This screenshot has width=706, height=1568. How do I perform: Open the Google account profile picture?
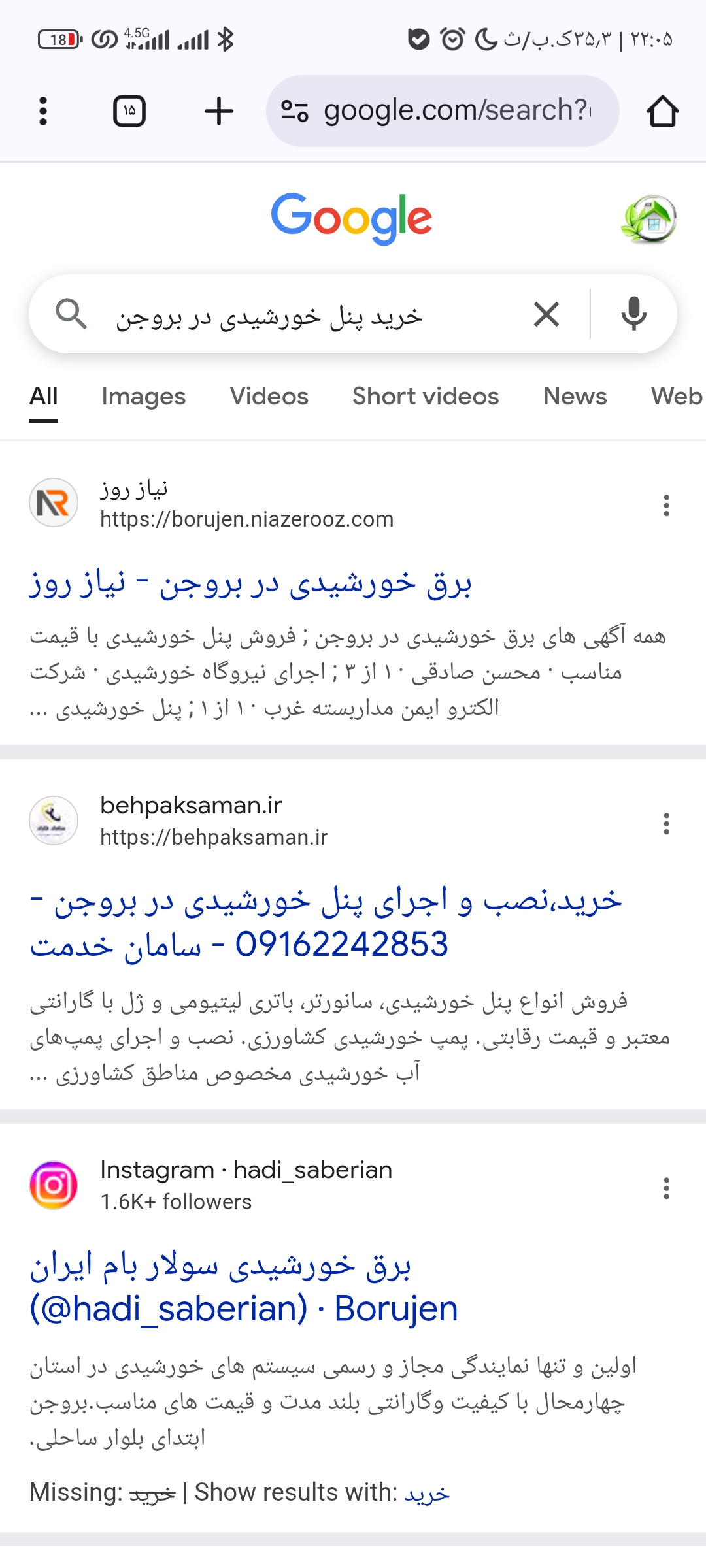pyautogui.click(x=648, y=220)
